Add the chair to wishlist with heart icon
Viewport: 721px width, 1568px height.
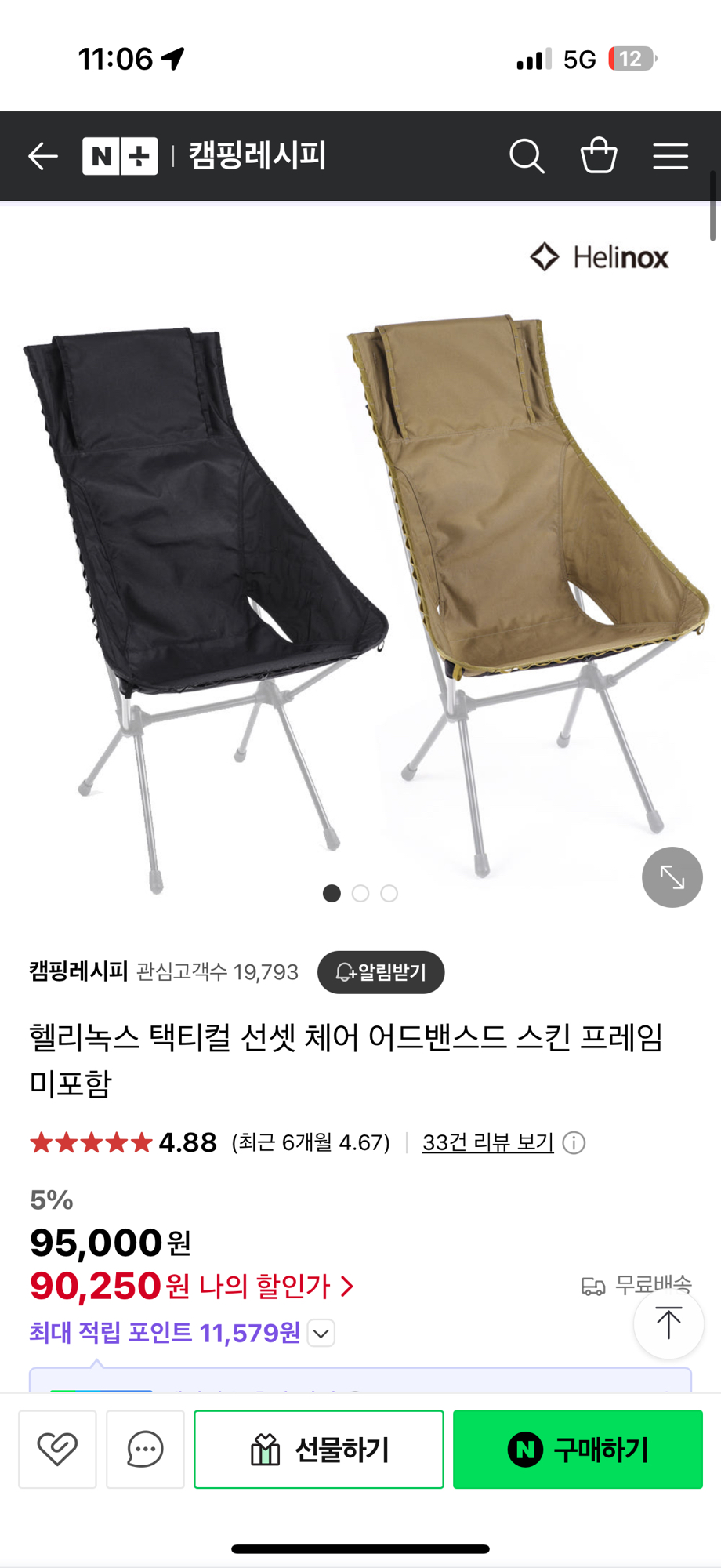click(x=57, y=1449)
